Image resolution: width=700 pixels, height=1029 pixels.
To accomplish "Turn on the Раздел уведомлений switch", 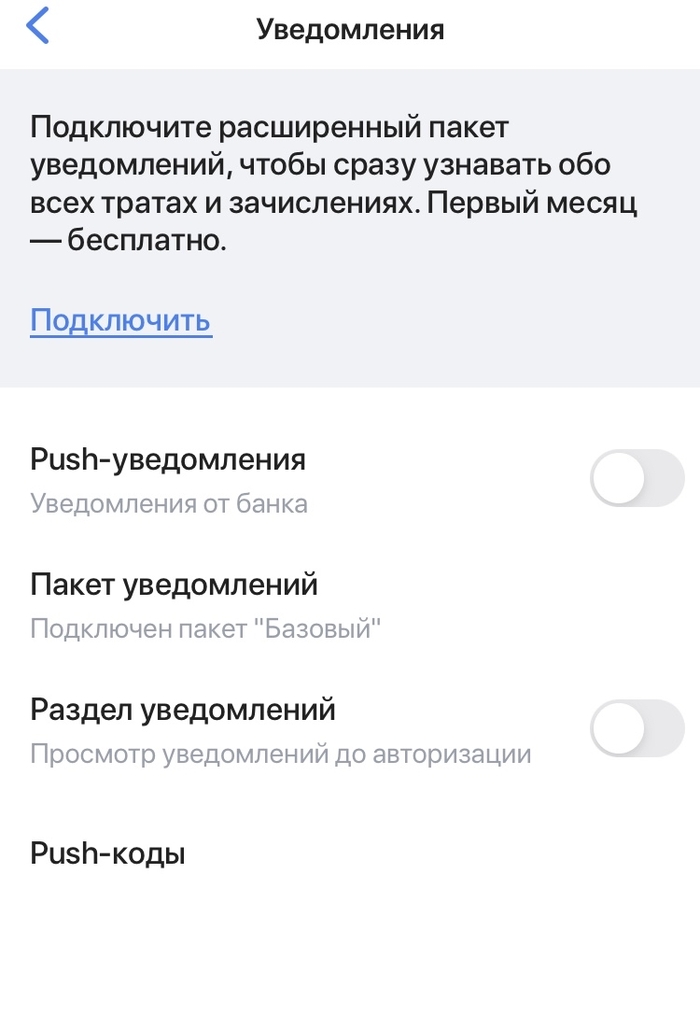I will click(637, 729).
